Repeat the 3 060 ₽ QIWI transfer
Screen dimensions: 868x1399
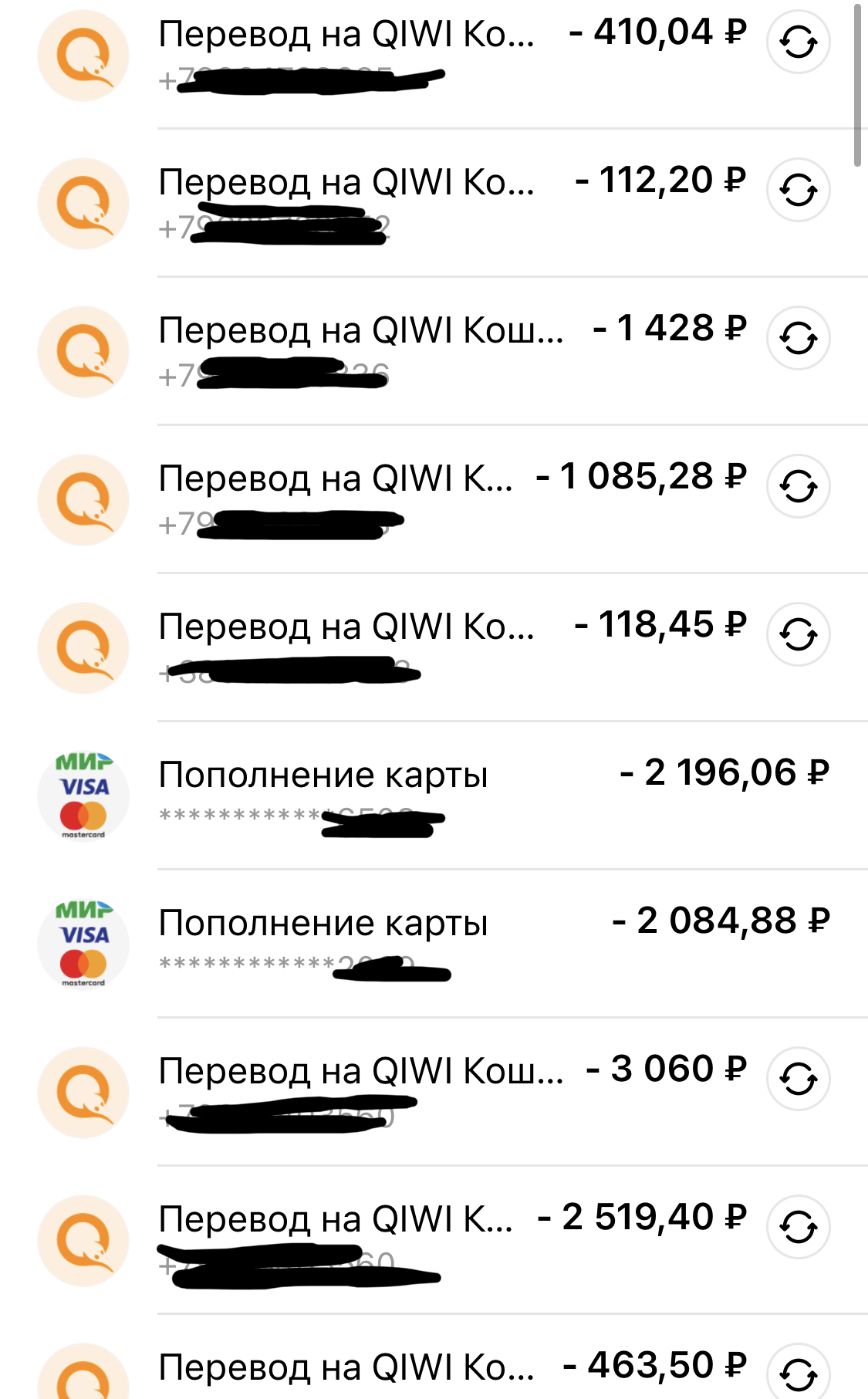tap(798, 1079)
